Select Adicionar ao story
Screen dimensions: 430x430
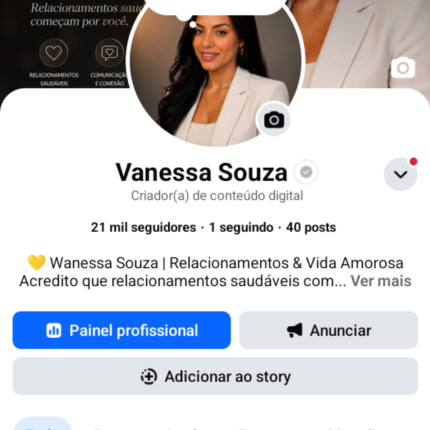[215, 376]
